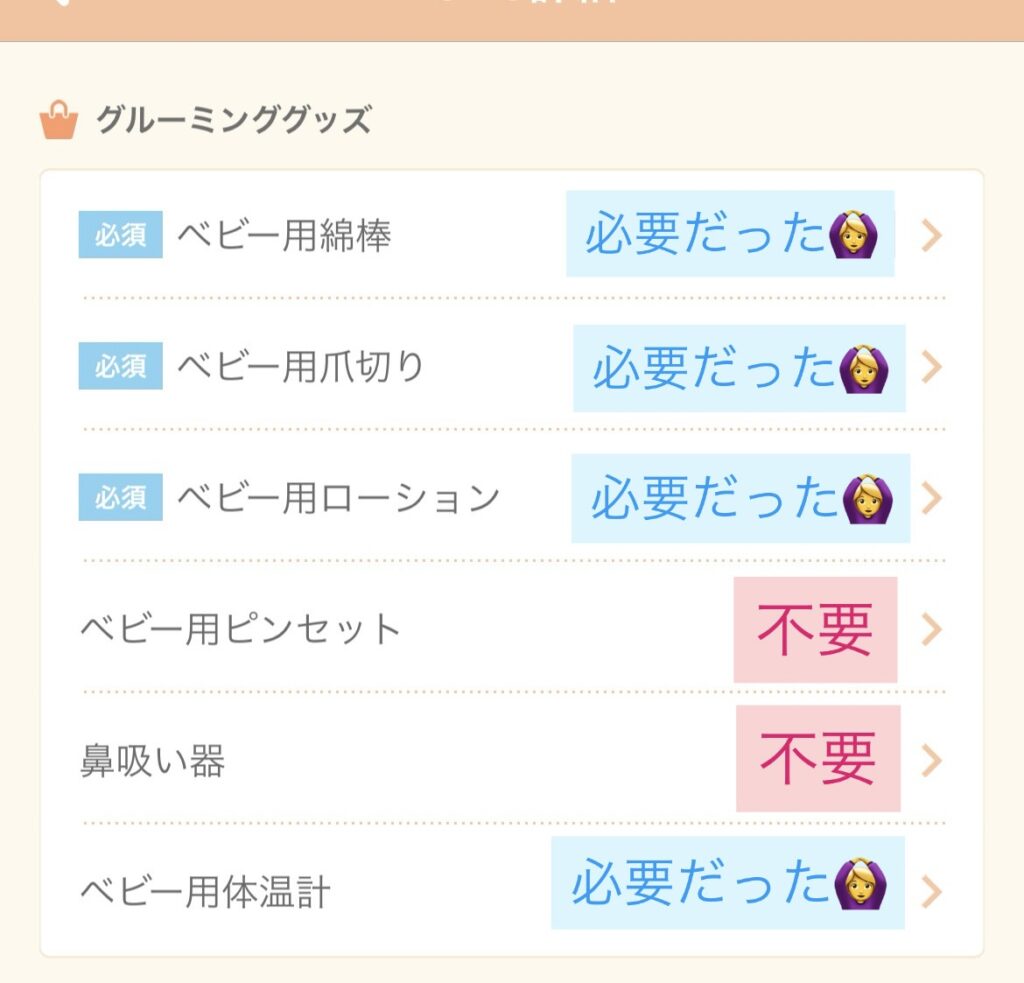The width and height of the screenshot is (1024, 983).
Task: Show the ベビー用体温計 item
Action: (205, 891)
